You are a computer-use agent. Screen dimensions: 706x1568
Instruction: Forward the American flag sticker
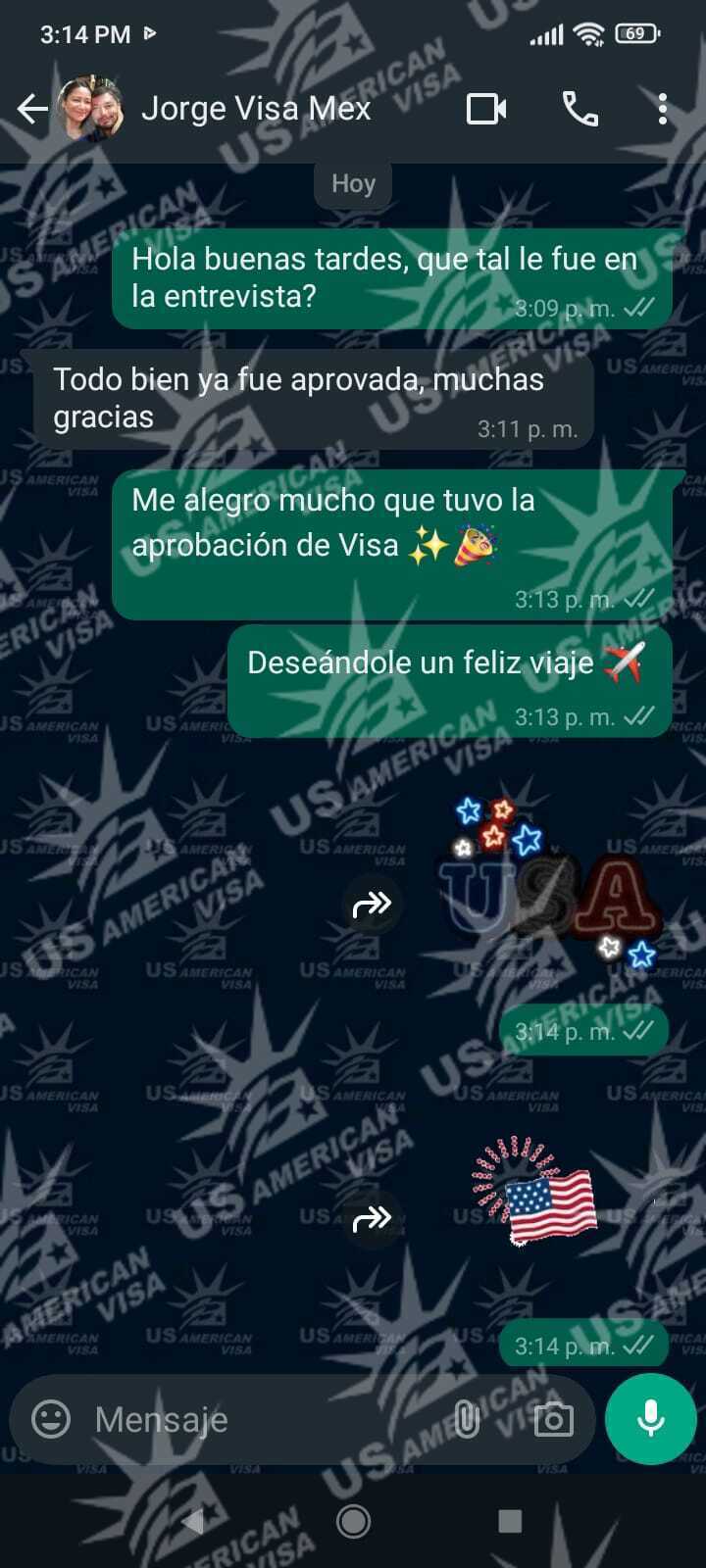(x=373, y=1218)
